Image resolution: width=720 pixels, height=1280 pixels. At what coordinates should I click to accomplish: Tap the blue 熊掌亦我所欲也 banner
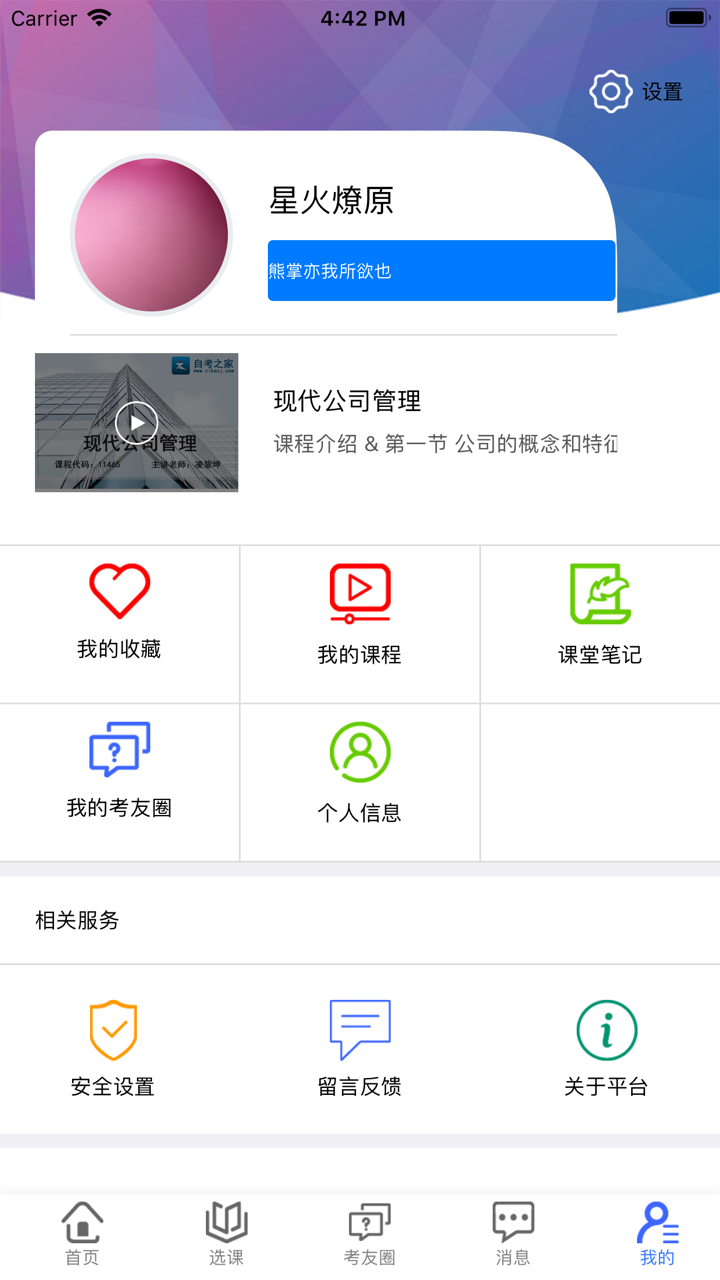[x=441, y=270]
